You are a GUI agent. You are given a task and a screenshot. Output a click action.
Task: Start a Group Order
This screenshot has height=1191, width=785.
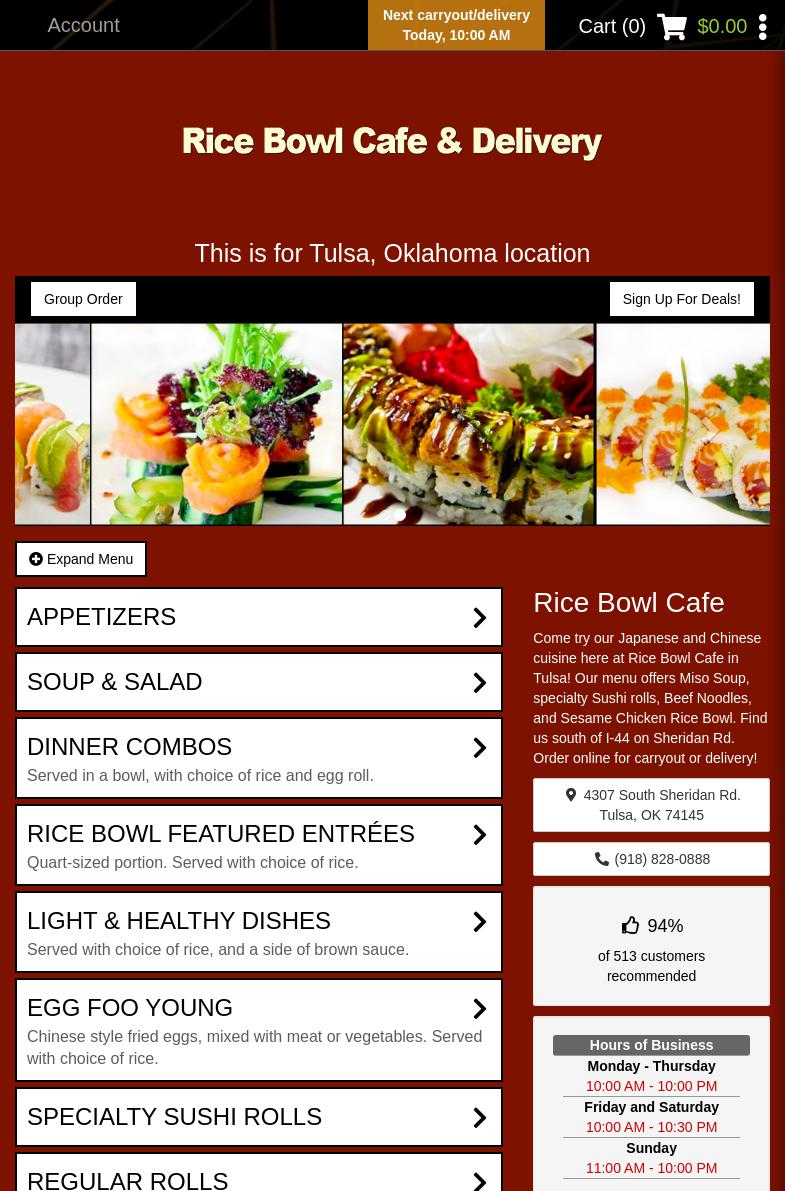tap(83, 299)
